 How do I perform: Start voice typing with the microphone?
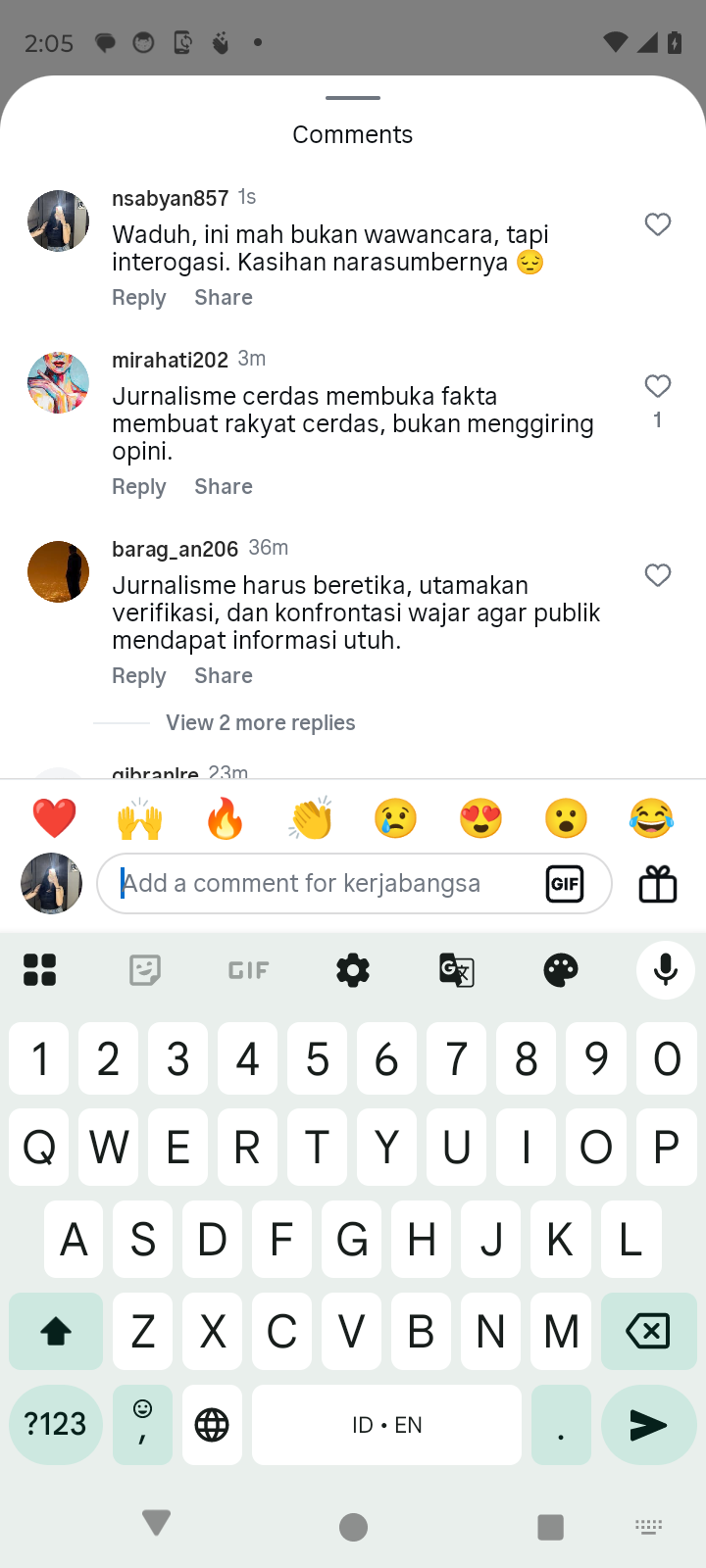click(x=665, y=970)
